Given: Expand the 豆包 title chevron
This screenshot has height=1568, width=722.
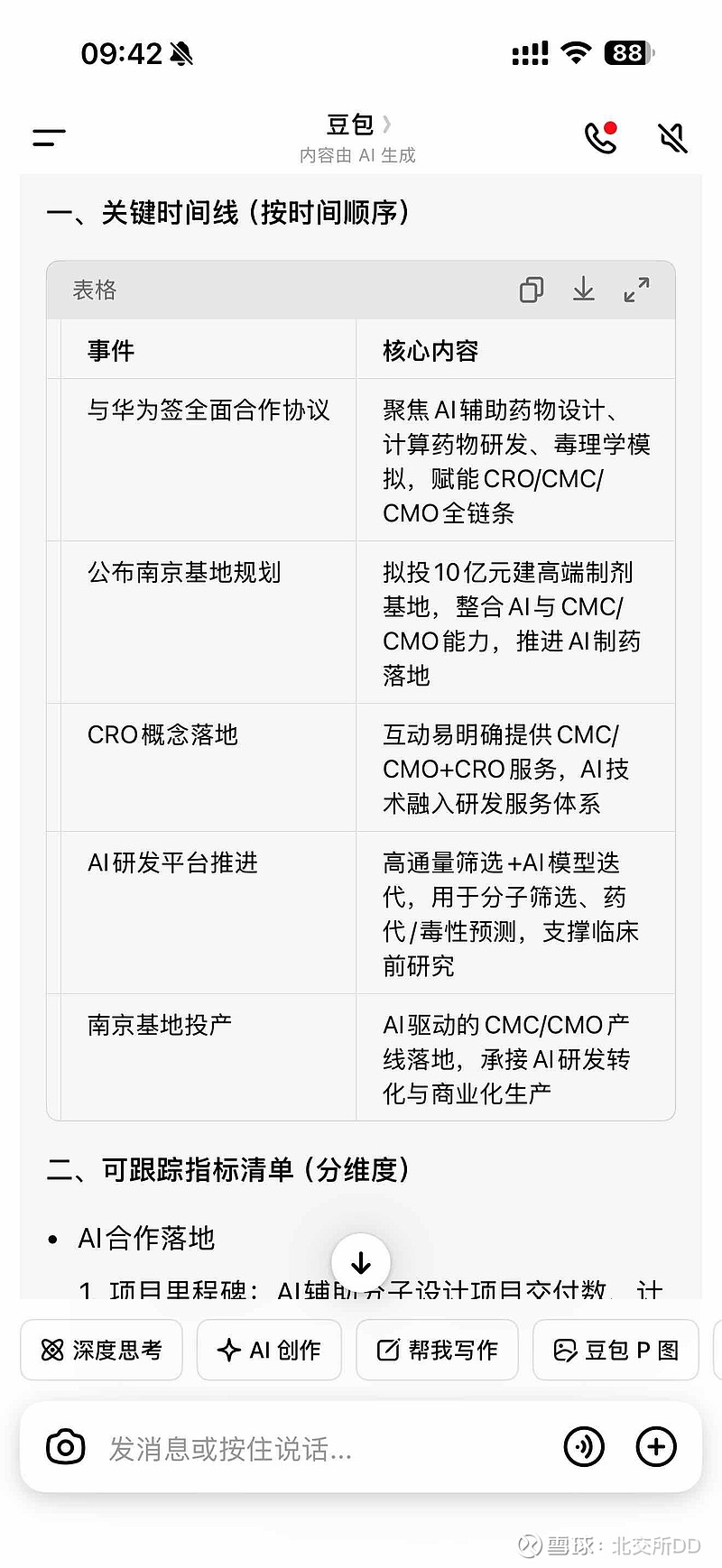Looking at the screenshot, I should [386, 124].
